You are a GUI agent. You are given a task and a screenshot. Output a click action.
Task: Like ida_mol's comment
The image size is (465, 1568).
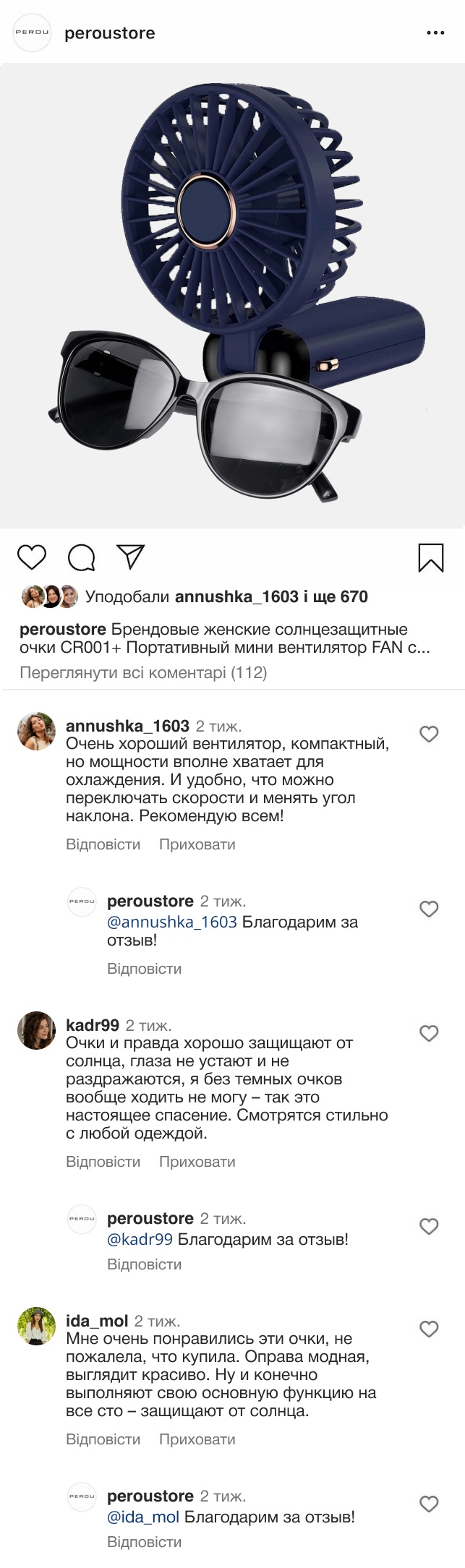(429, 1329)
